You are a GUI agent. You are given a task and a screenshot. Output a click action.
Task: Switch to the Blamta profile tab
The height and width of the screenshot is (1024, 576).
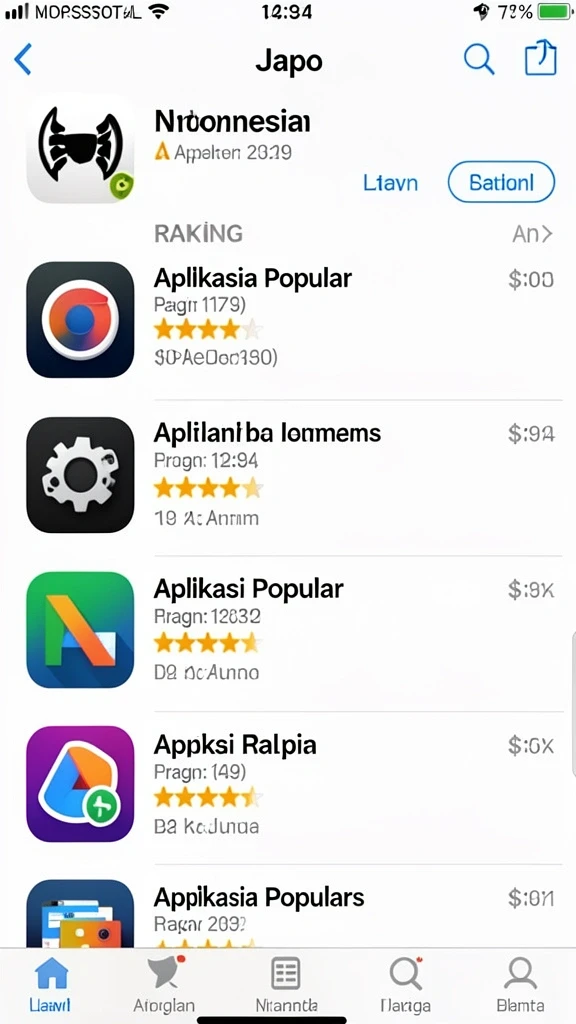pyautogui.click(x=520, y=985)
